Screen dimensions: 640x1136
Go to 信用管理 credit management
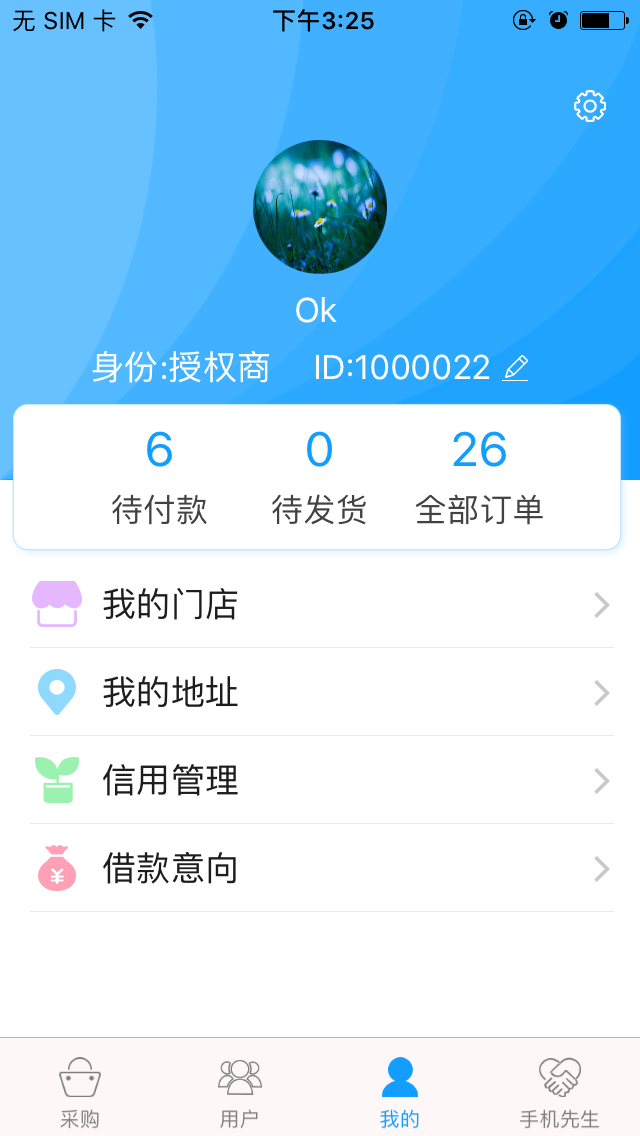click(320, 780)
